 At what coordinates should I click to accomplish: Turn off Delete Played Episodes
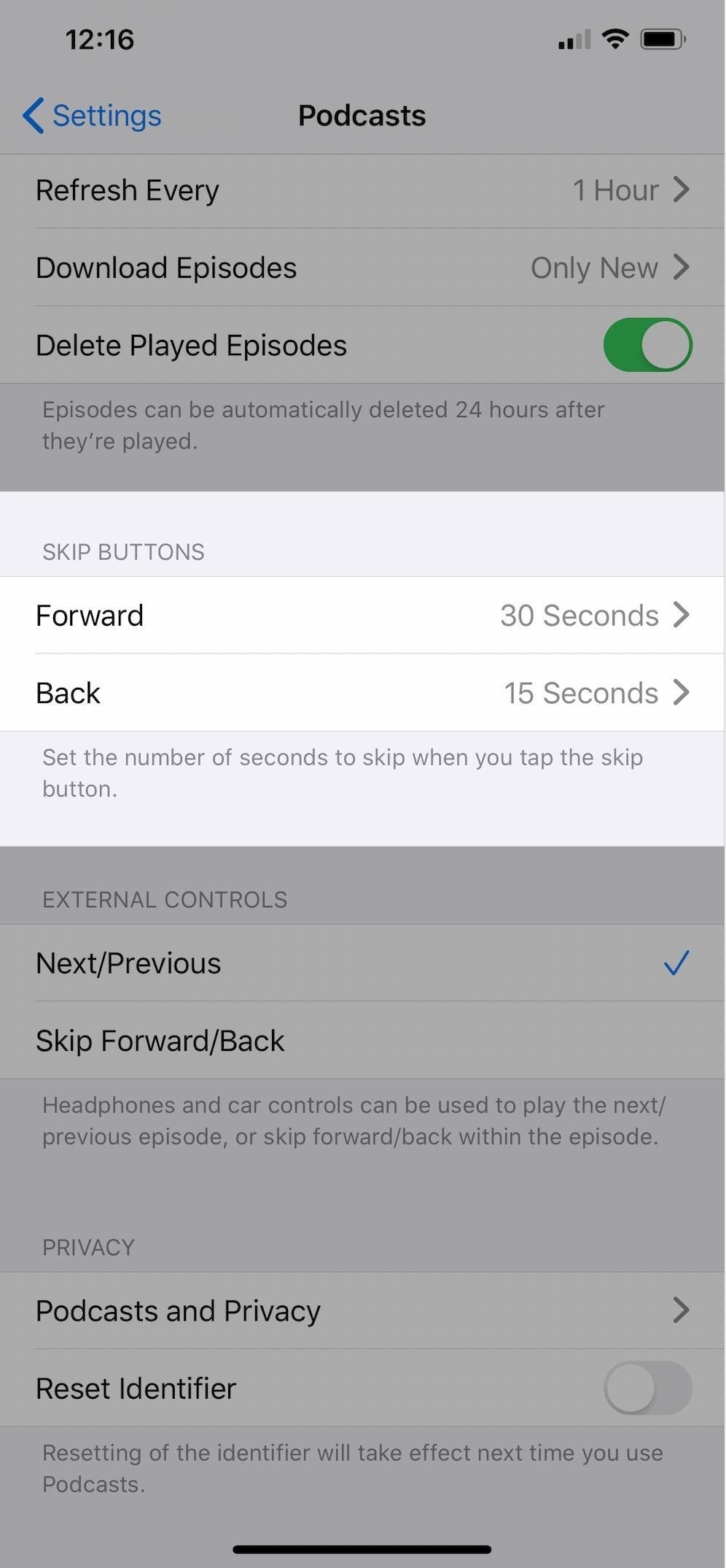coord(647,345)
